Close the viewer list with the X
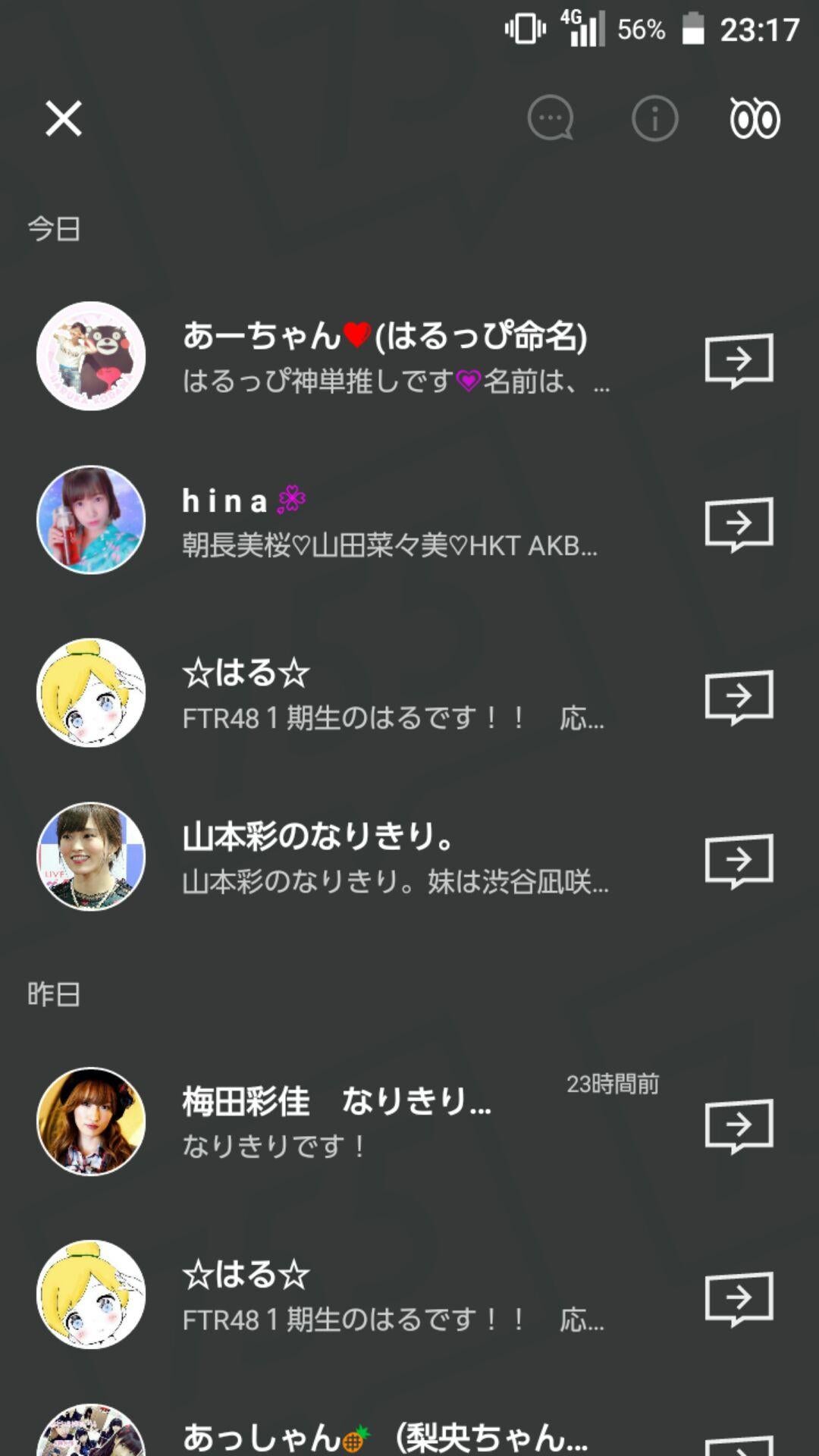The width and height of the screenshot is (819, 1456). [63, 118]
